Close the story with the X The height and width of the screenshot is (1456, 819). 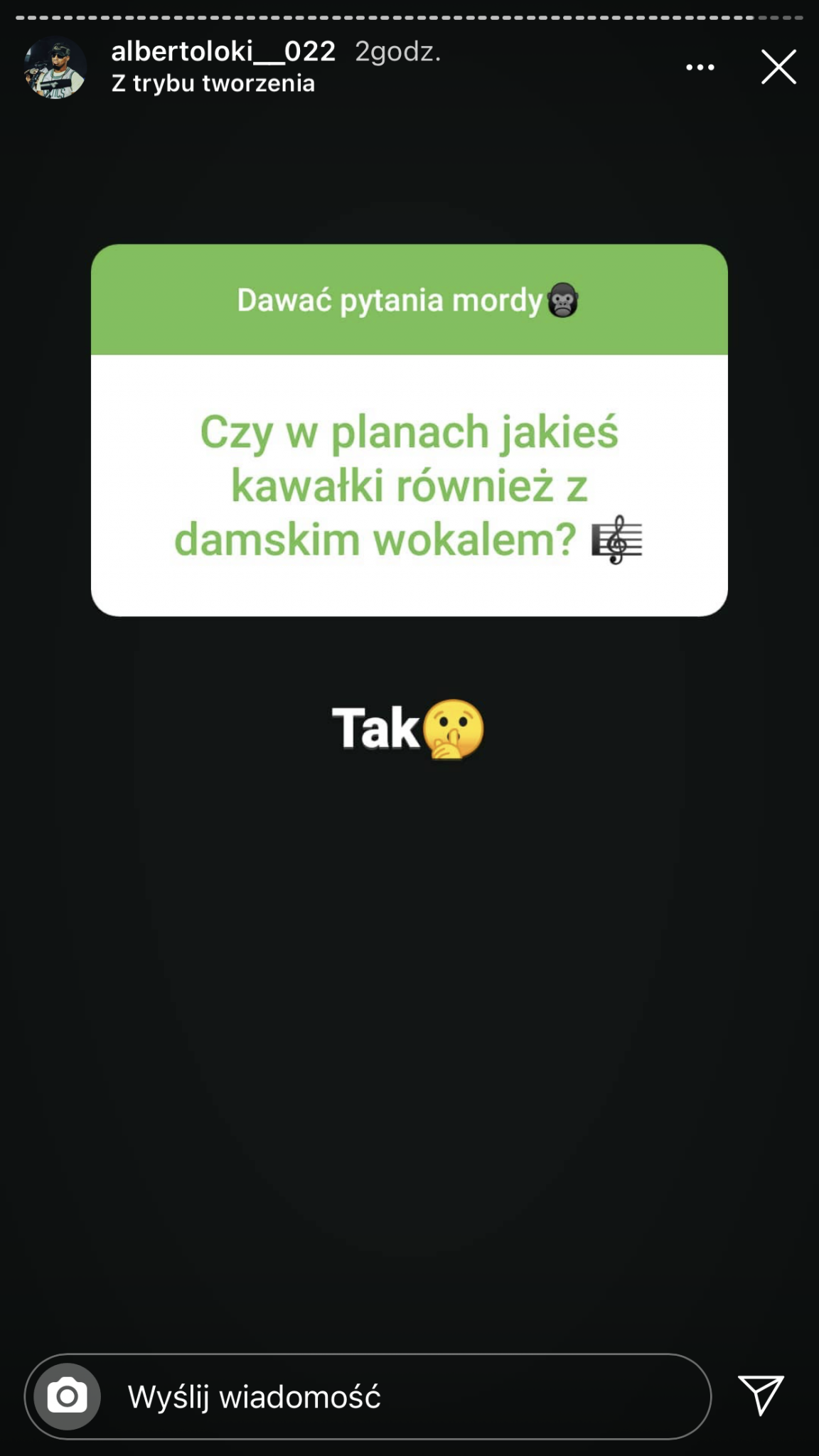[778, 68]
